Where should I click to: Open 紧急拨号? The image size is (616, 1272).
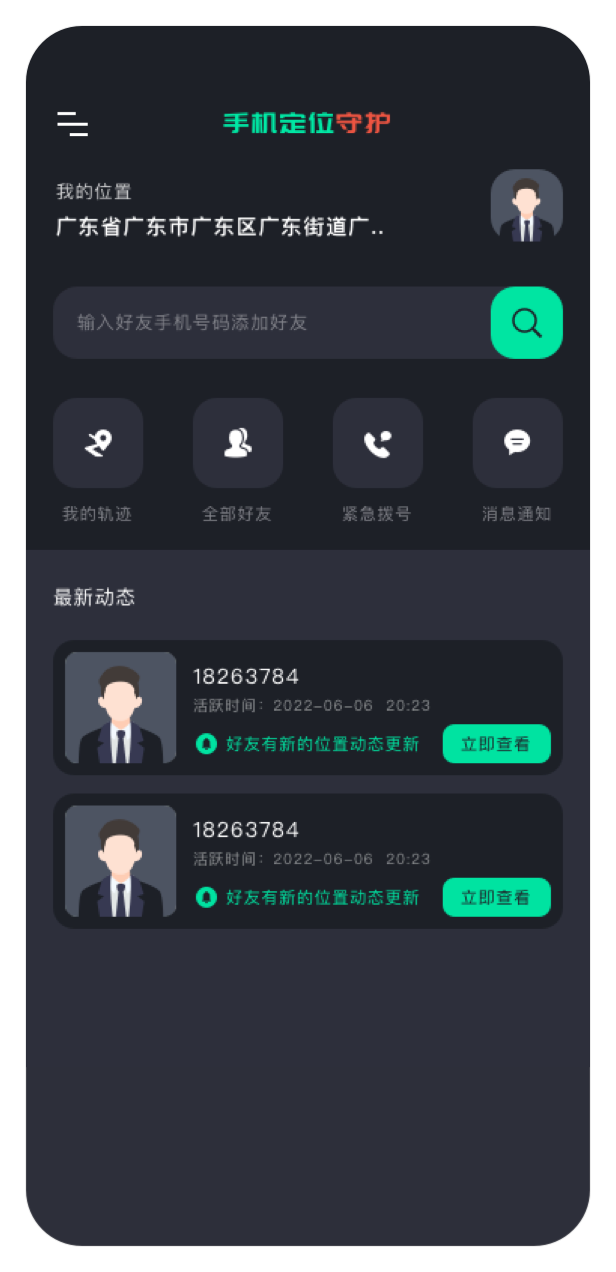(378, 443)
